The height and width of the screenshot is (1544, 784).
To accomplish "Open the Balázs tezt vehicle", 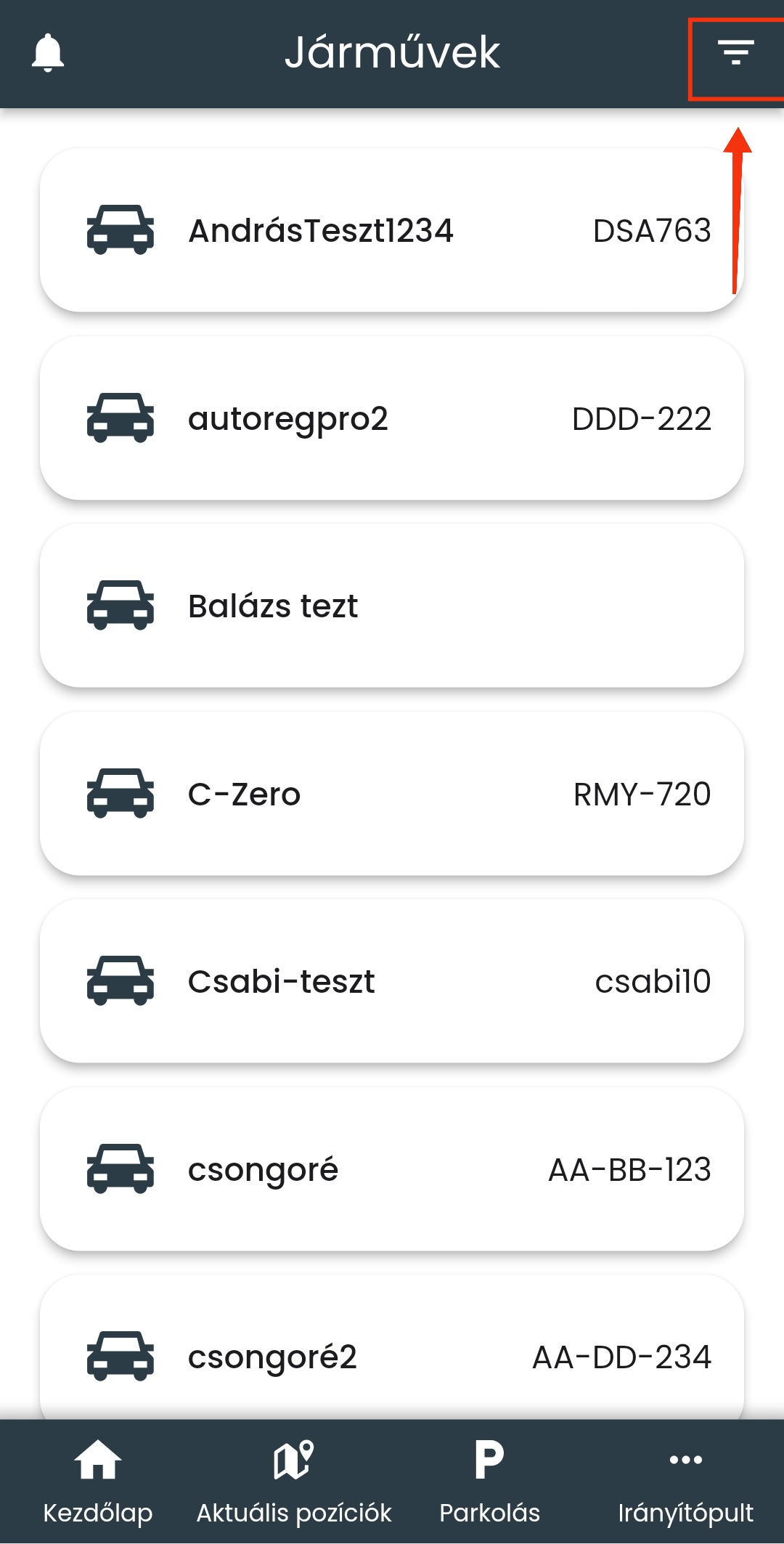I will (392, 606).
